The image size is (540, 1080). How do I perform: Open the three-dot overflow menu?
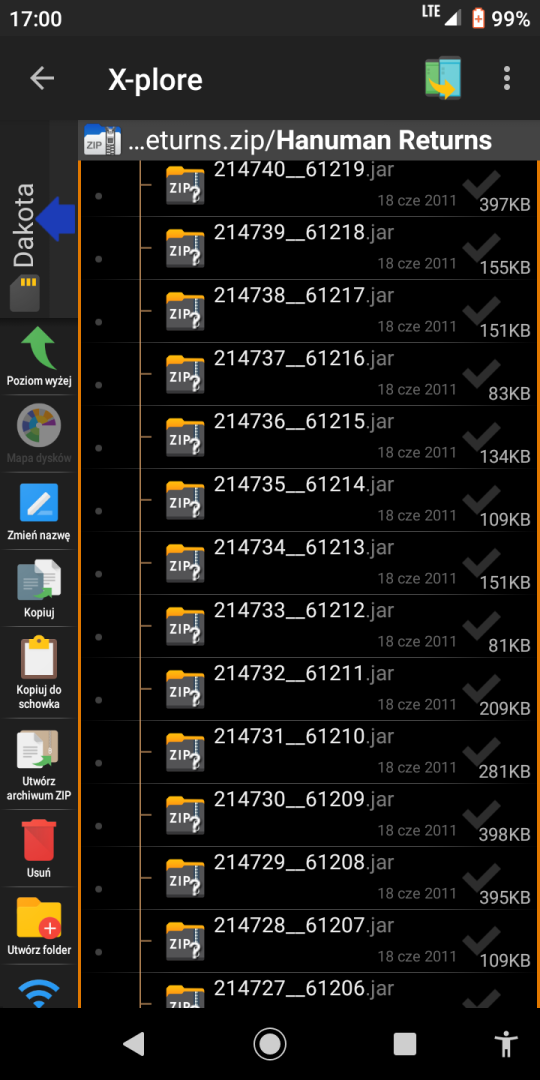pyautogui.click(x=507, y=79)
